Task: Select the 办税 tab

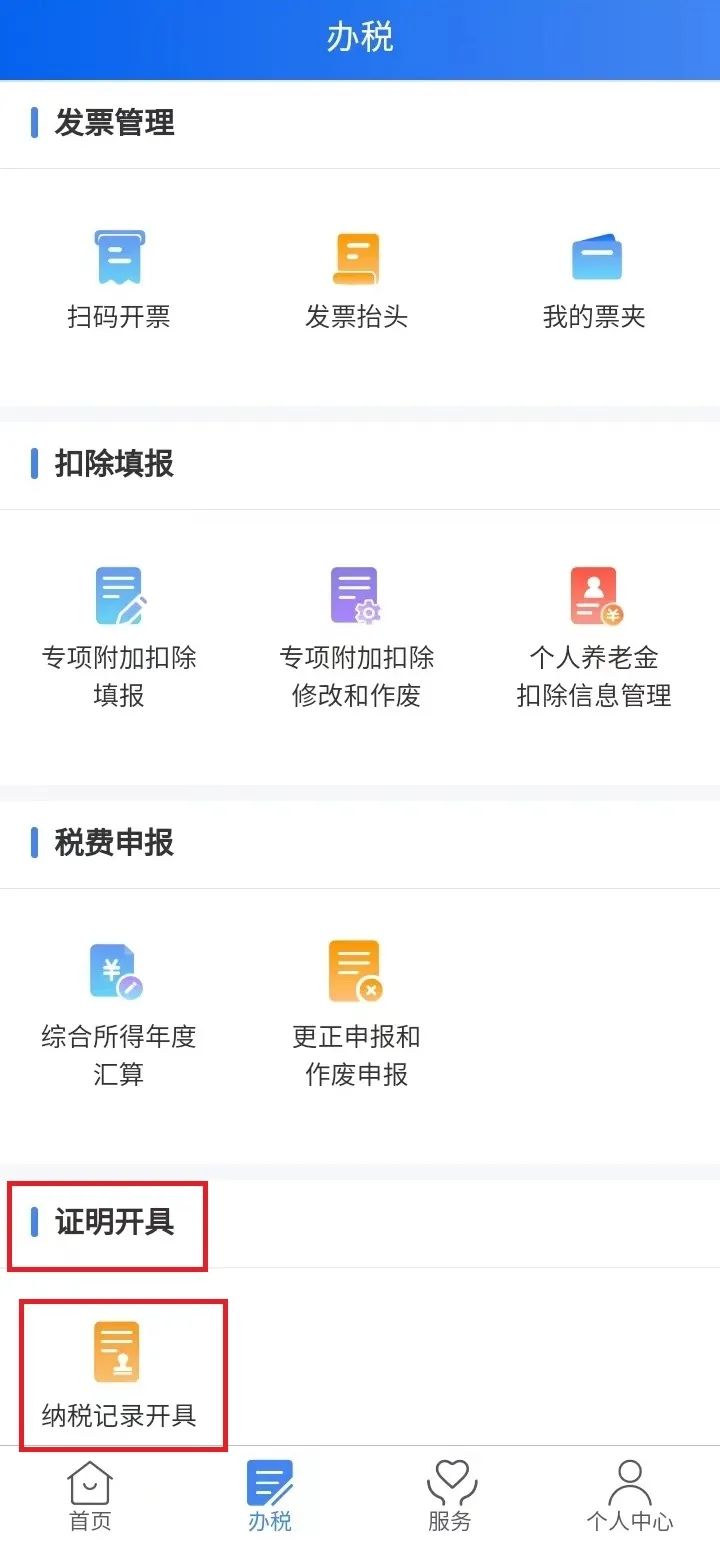Action: point(270,1497)
